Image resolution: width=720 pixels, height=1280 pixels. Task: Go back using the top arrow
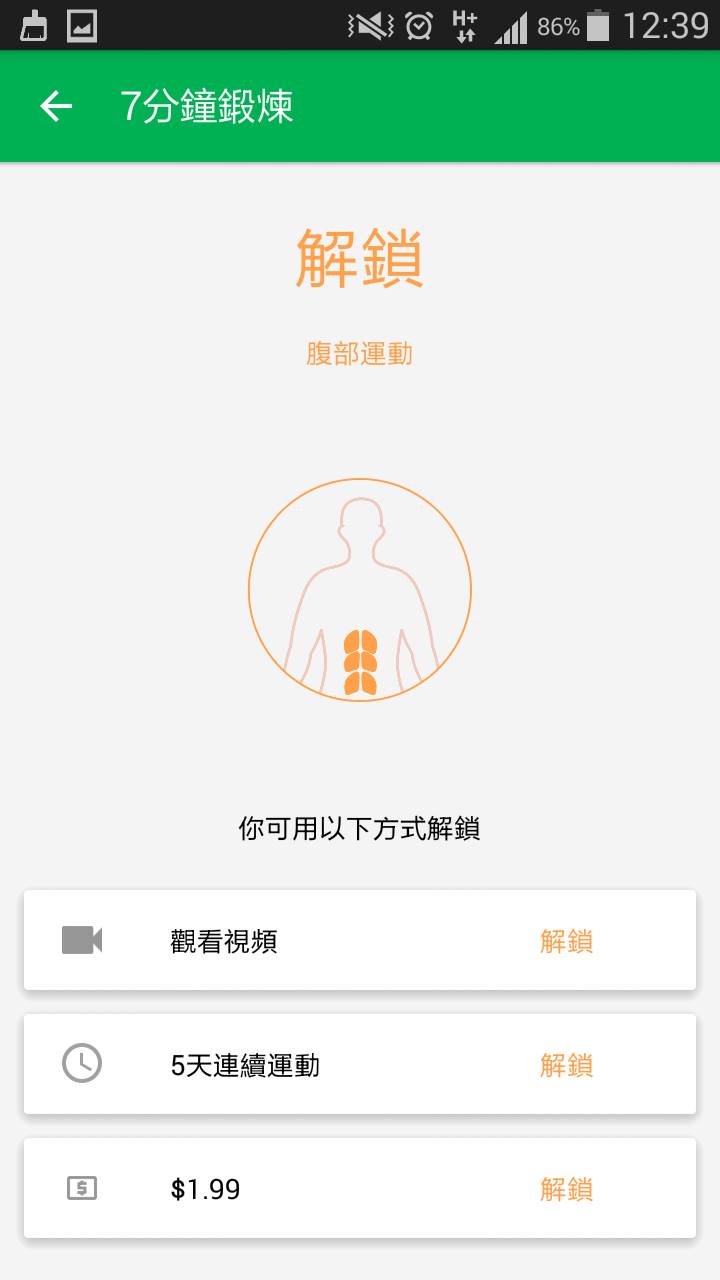point(56,106)
